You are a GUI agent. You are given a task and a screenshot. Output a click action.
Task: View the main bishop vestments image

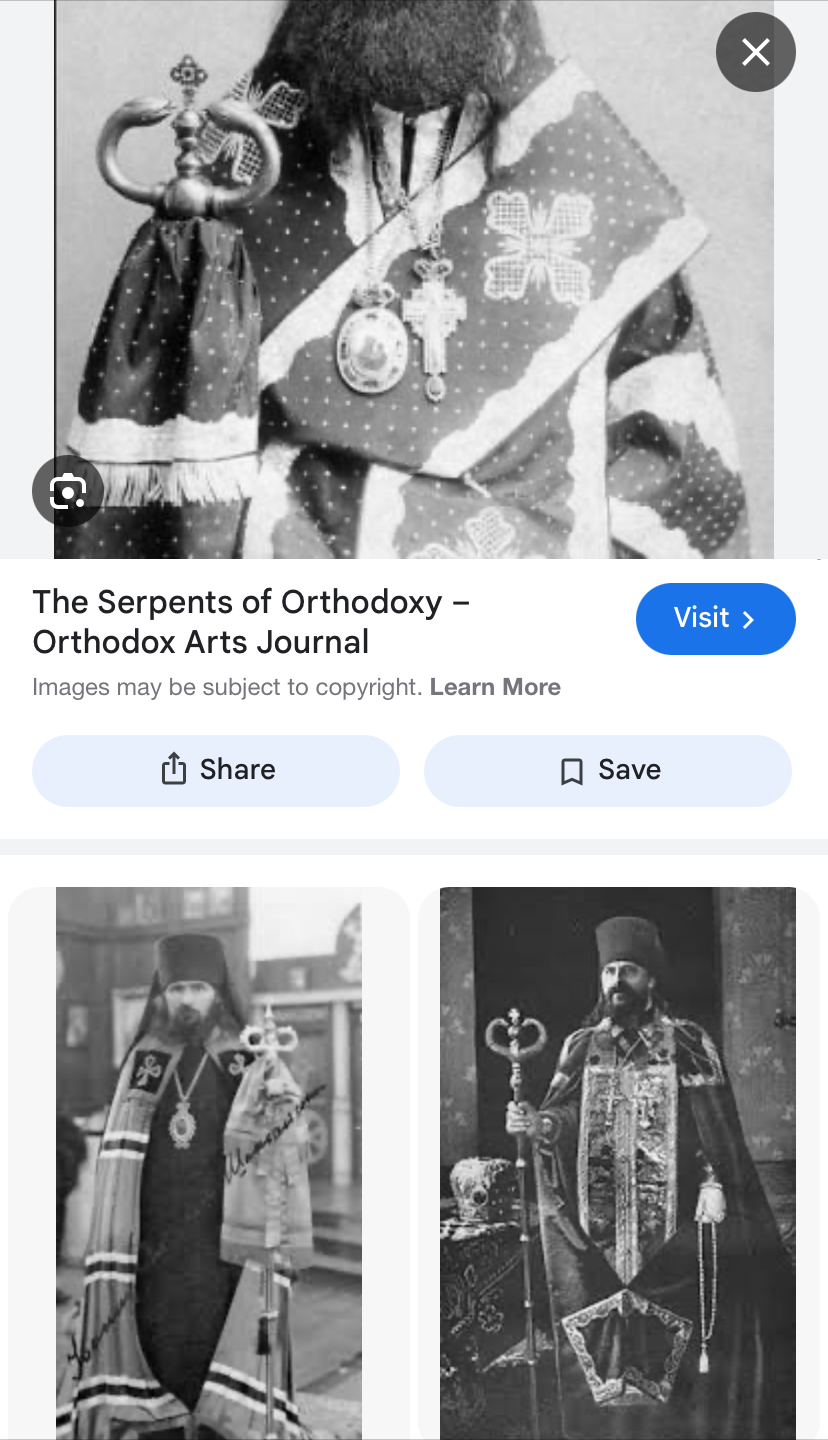click(x=414, y=280)
